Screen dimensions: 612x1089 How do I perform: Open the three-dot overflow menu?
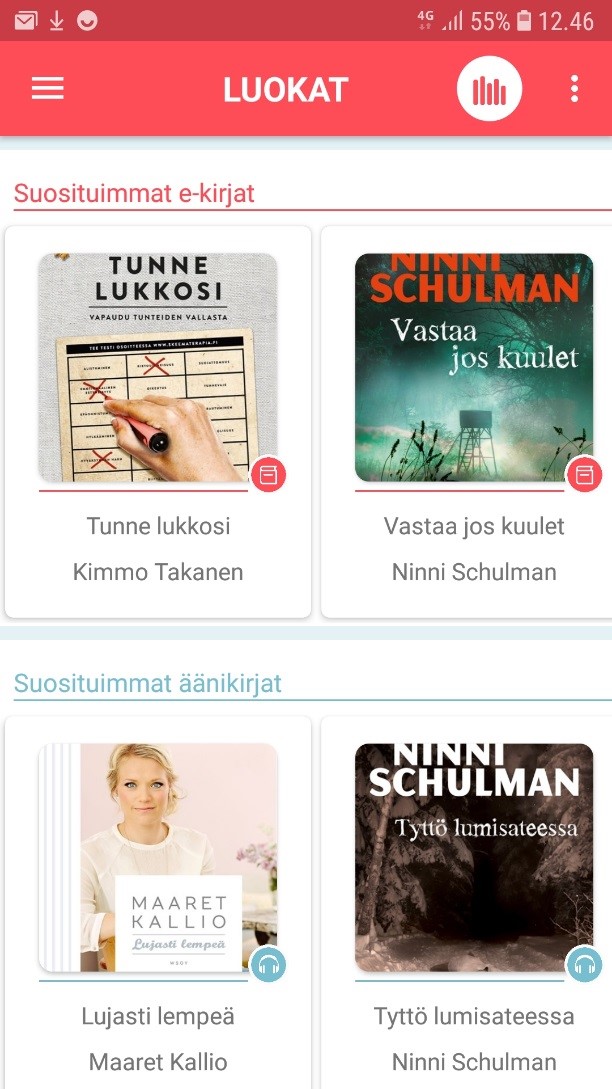[x=574, y=89]
